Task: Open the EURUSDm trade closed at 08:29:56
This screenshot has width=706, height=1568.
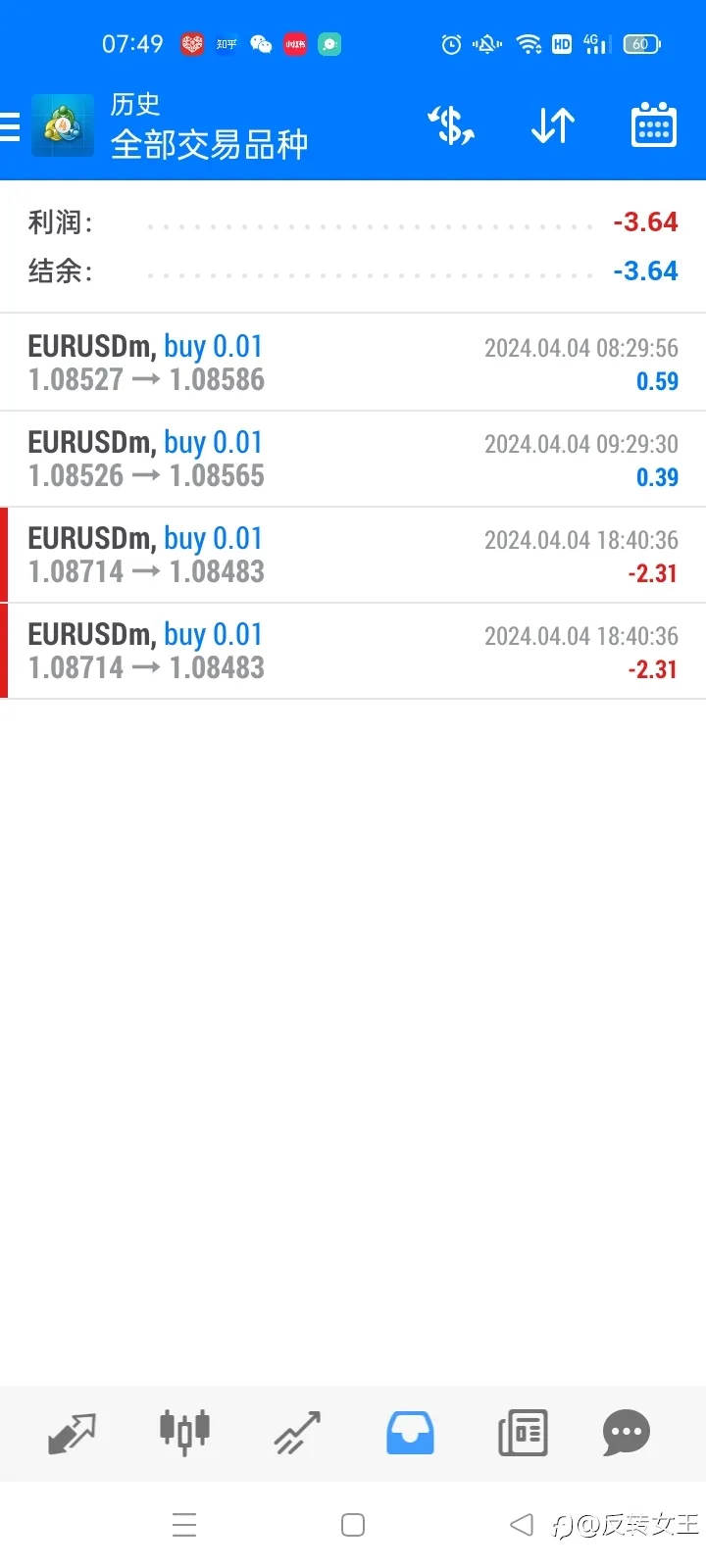Action: [353, 363]
